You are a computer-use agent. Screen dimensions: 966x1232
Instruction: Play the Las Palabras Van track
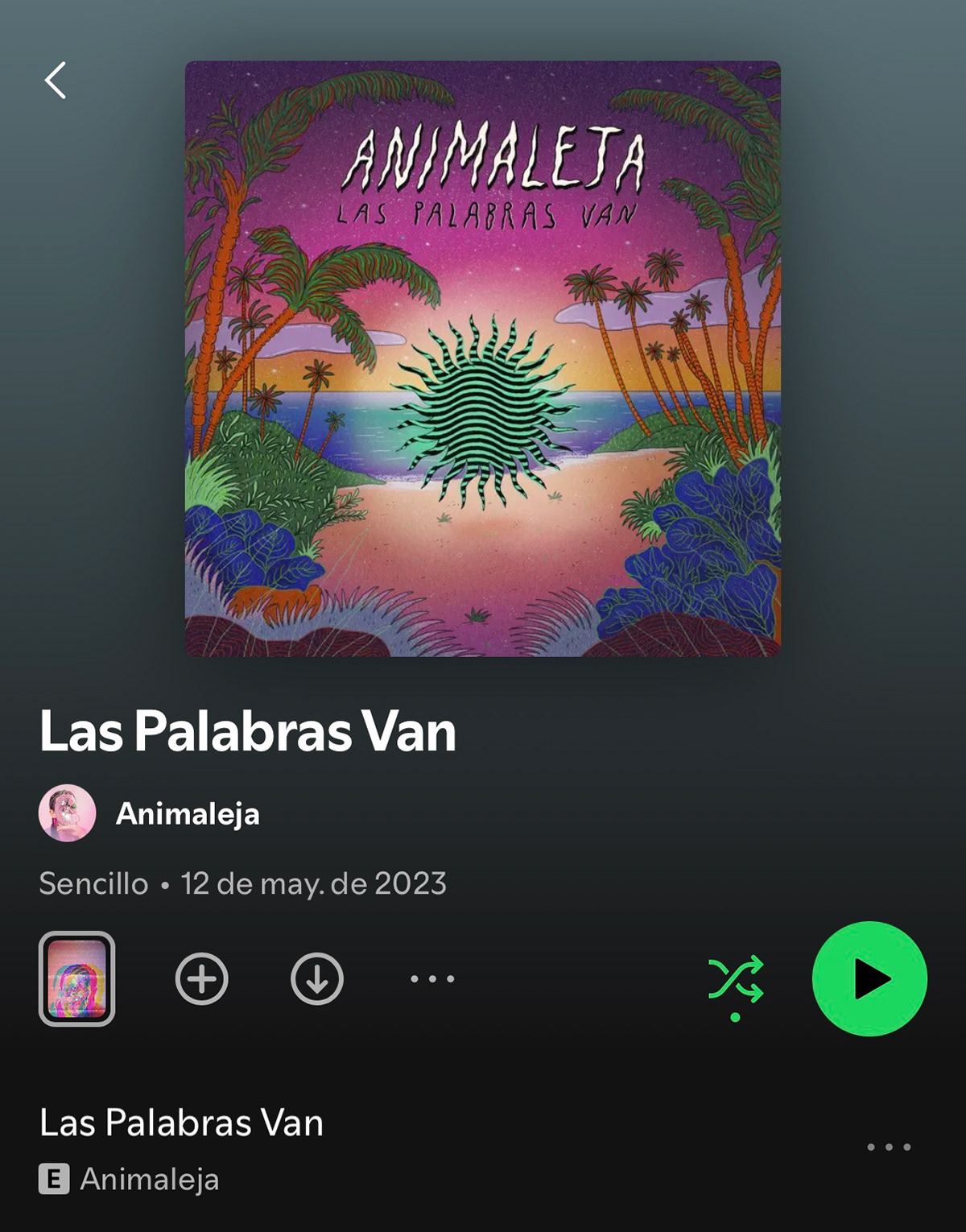click(181, 1123)
